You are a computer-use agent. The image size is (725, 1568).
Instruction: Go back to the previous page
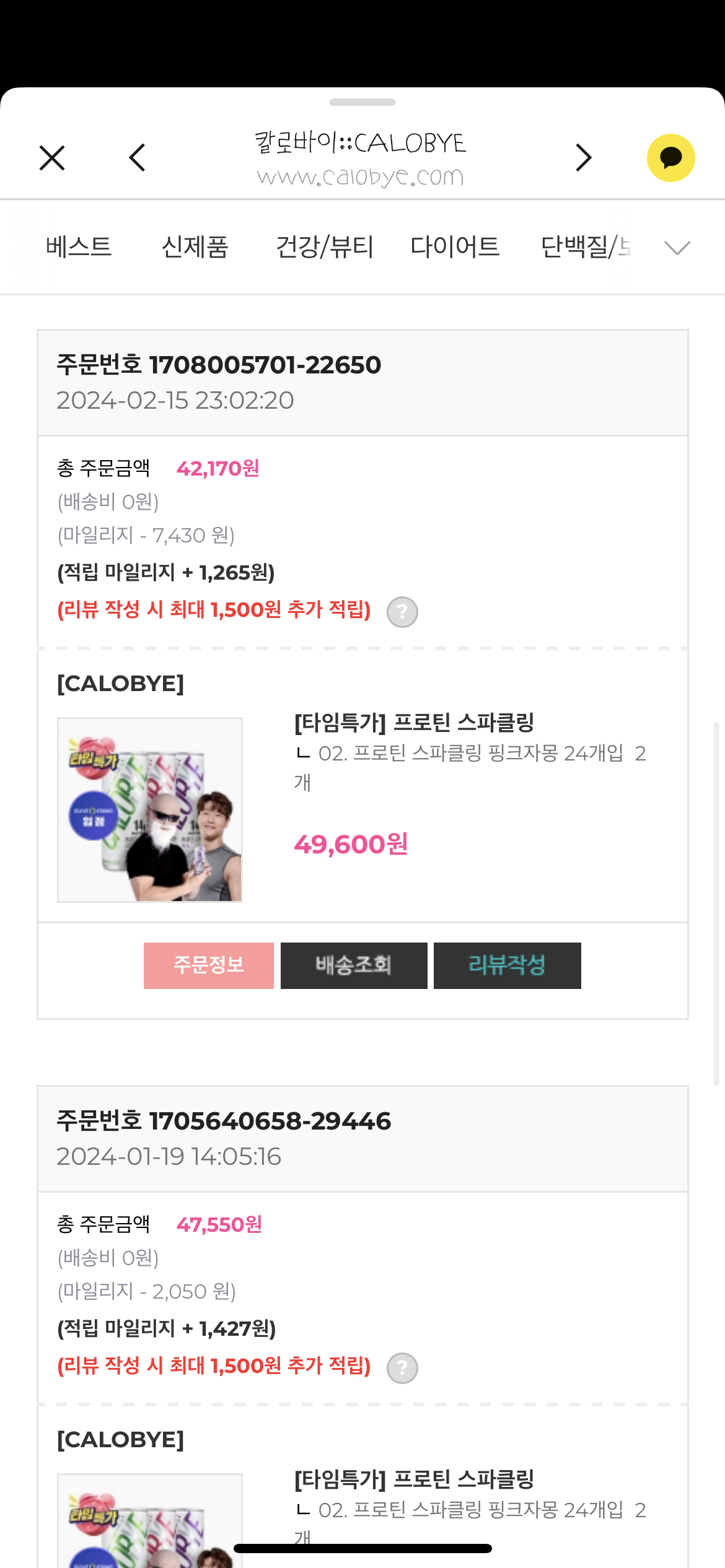(138, 158)
